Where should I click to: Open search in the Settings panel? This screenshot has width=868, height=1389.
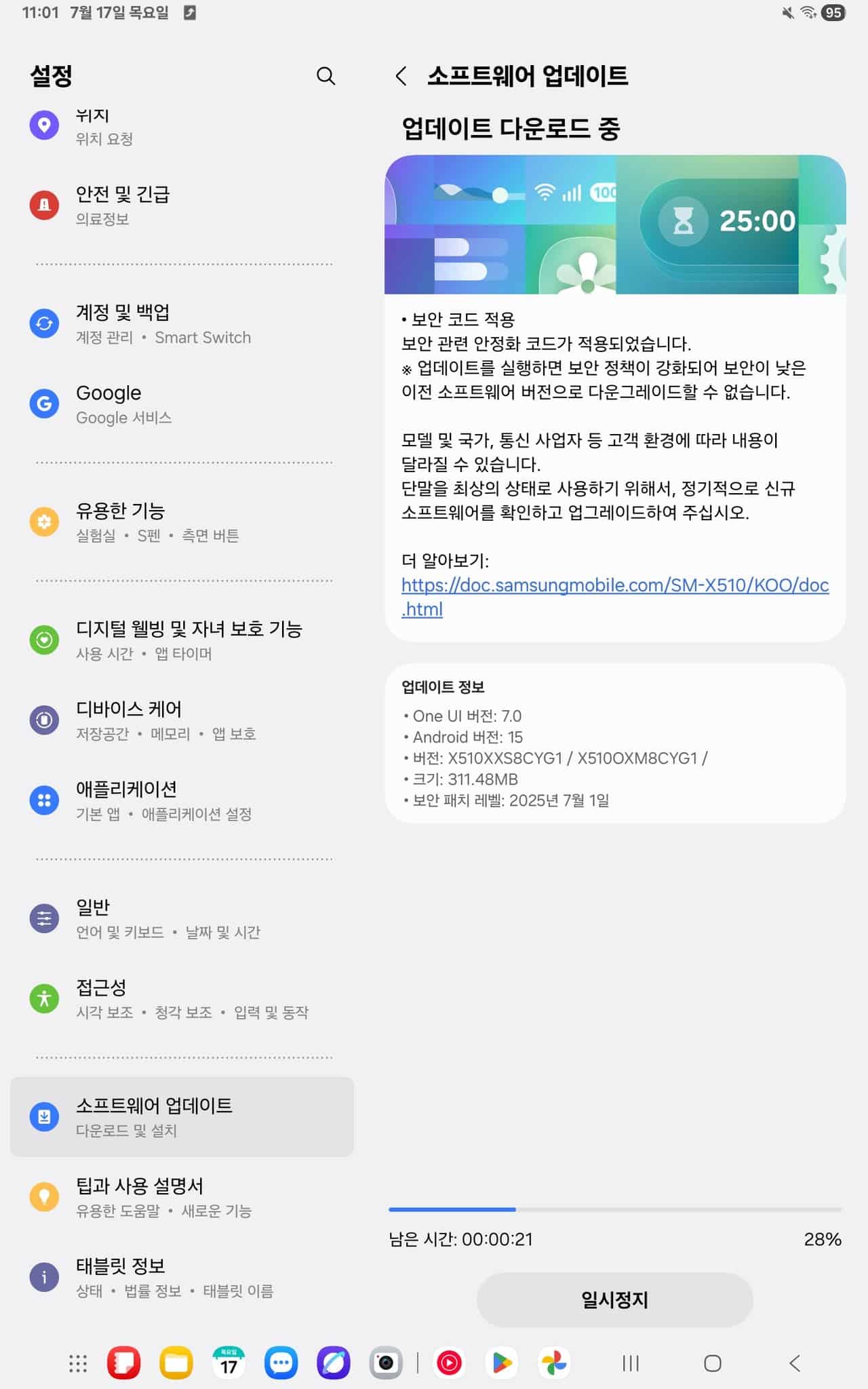pyautogui.click(x=327, y=76)
